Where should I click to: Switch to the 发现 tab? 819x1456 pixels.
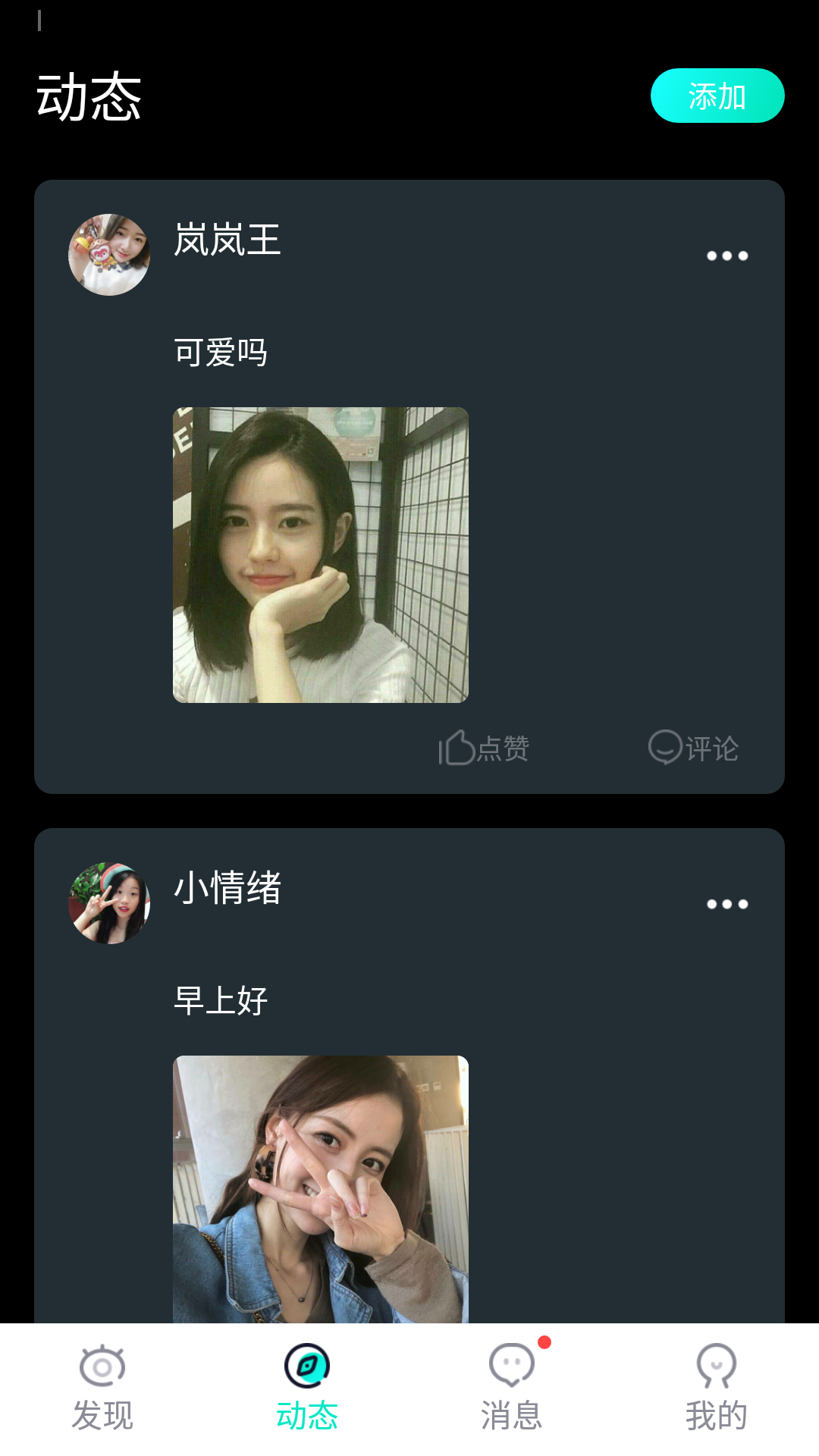(x=102, y=1389)
